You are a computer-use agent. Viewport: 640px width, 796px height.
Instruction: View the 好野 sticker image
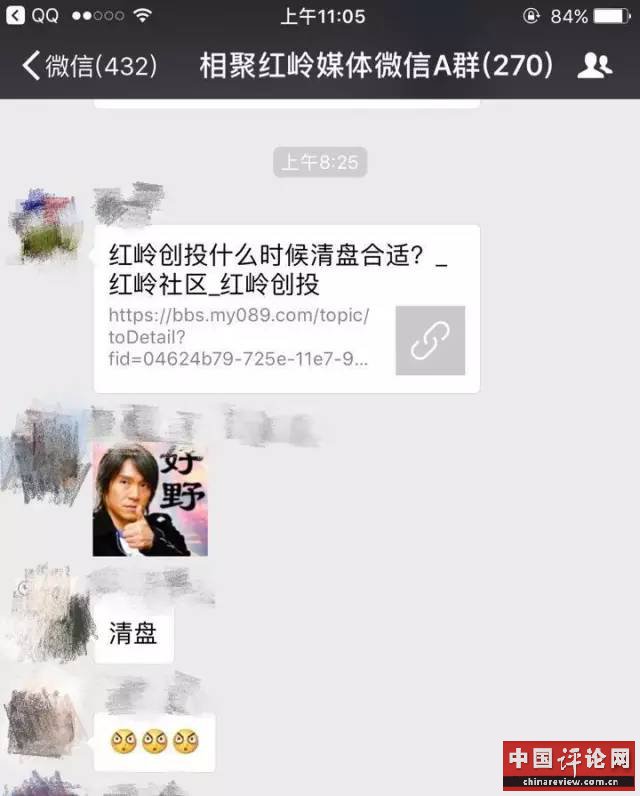[x=150, y=499]
